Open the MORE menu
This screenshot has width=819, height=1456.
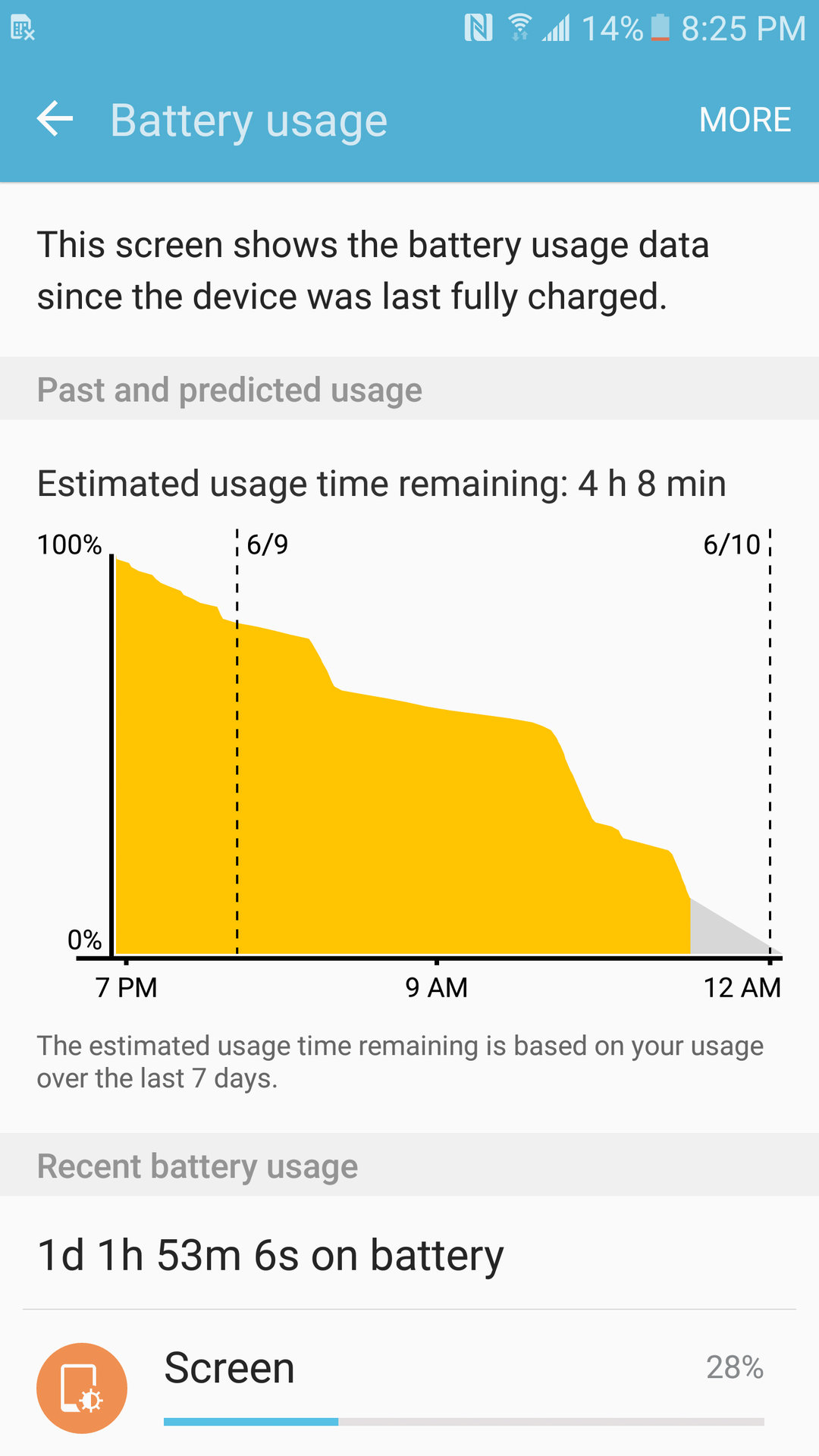(x=745, y=120)
